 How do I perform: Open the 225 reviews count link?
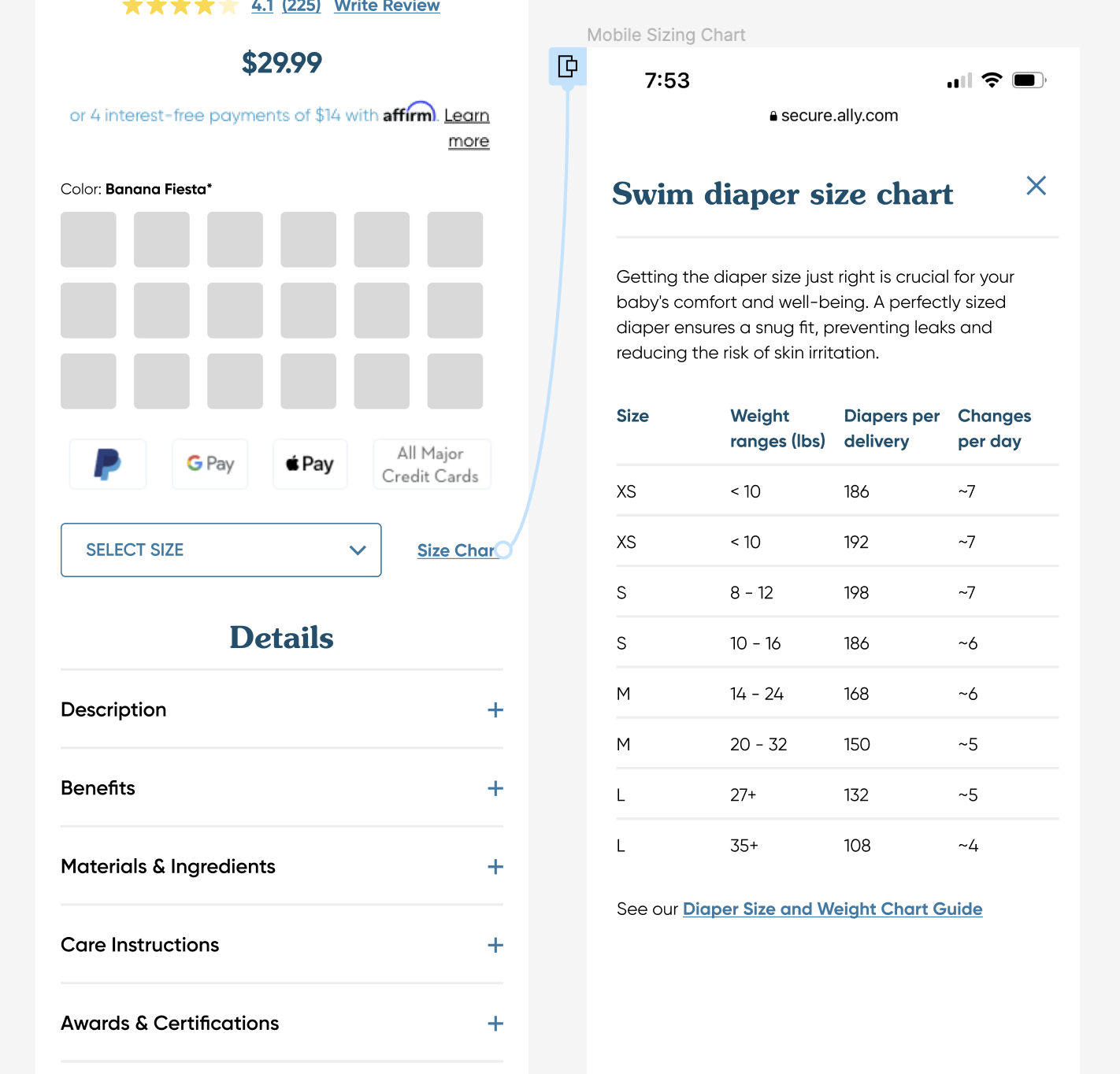point(302,6)
